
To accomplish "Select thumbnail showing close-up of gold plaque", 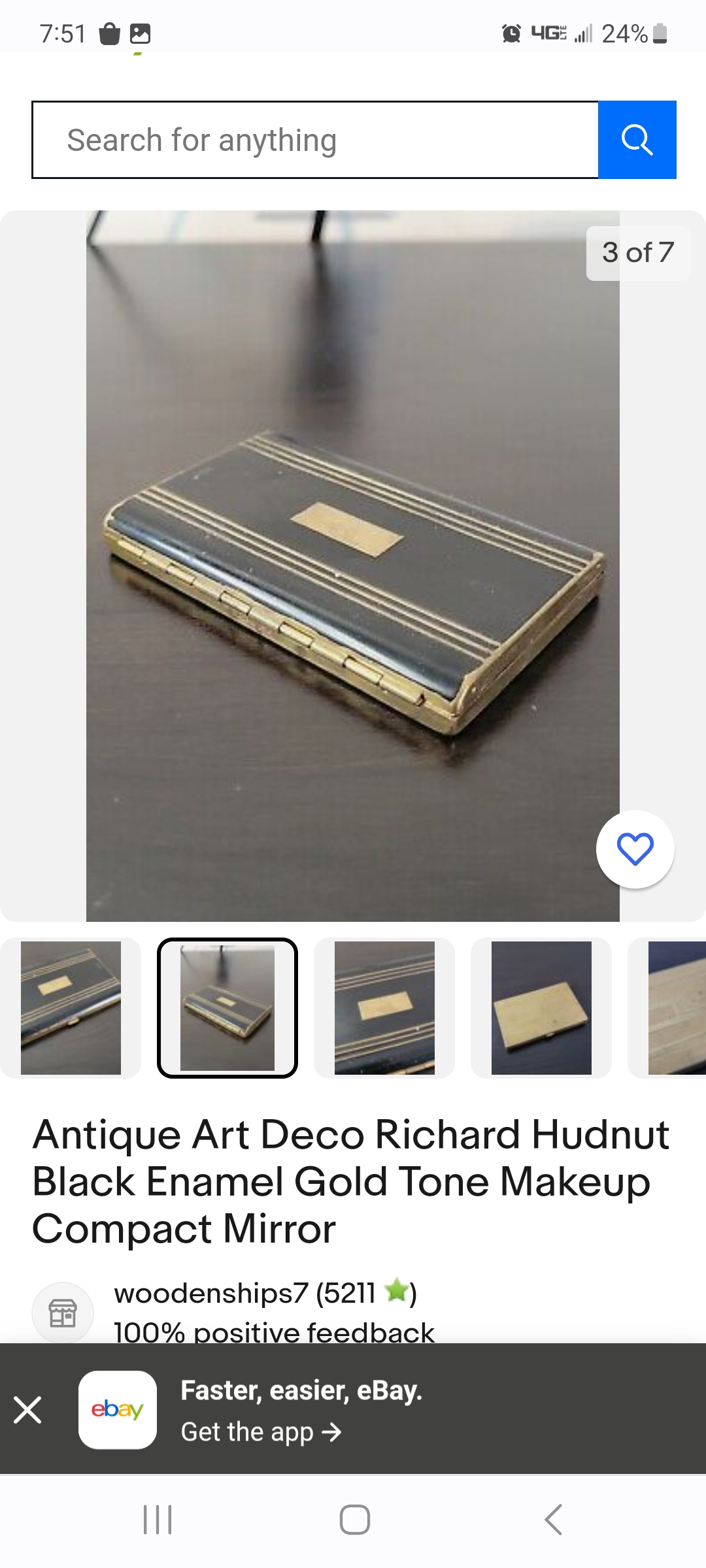I will (384, 1008).
